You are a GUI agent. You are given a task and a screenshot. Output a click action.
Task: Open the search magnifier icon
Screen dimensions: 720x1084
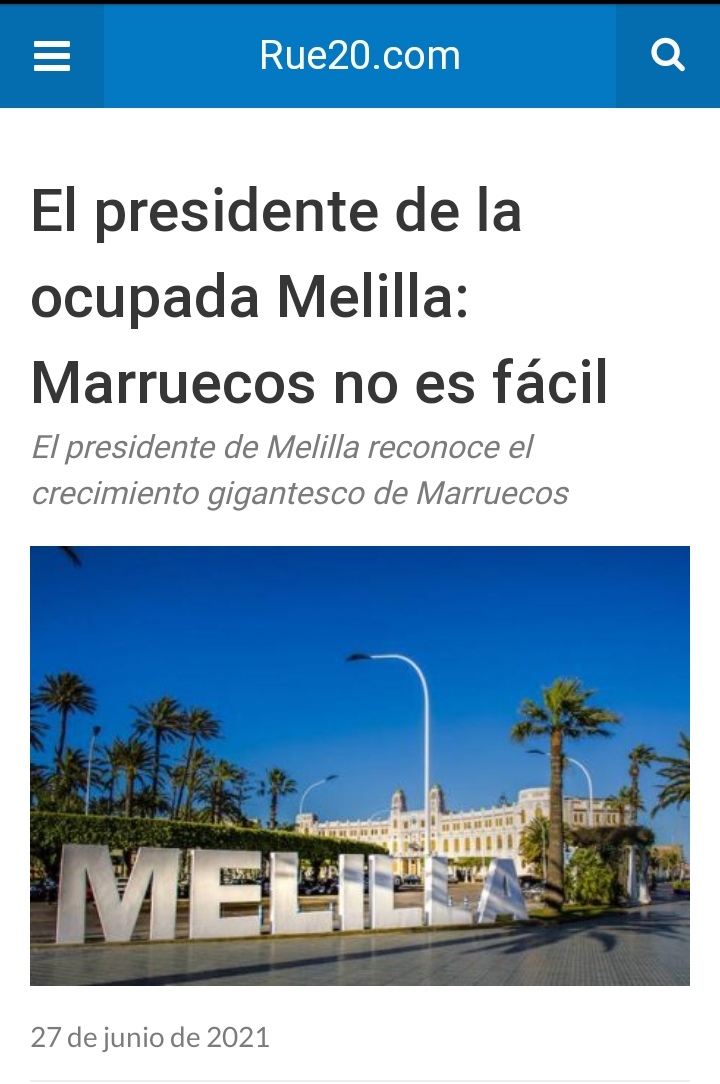pyautogui.click(x=667, y=56)
